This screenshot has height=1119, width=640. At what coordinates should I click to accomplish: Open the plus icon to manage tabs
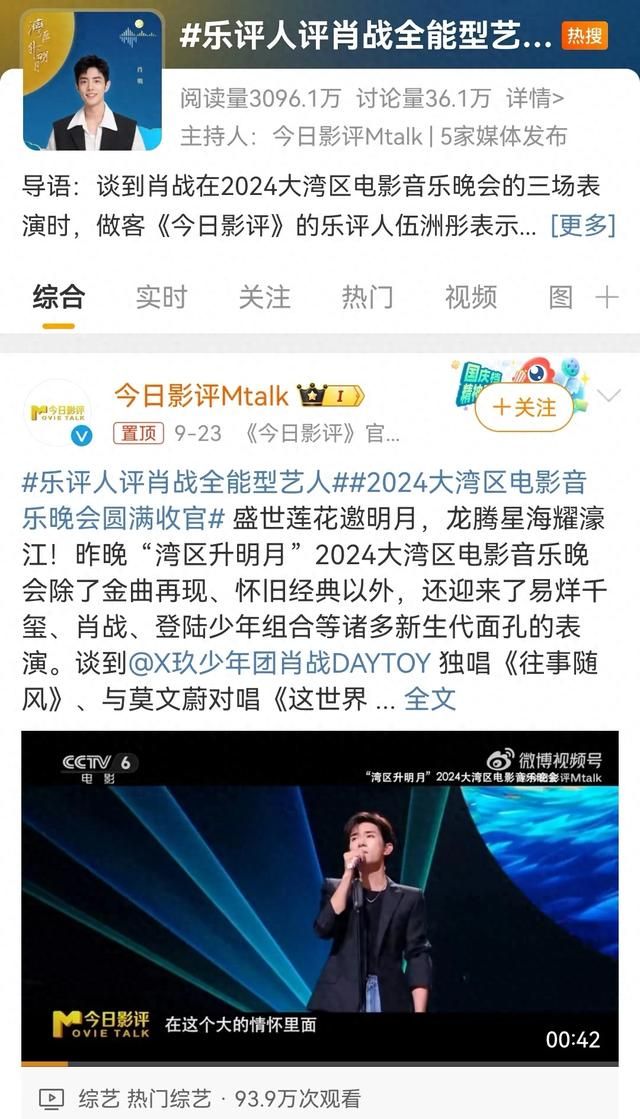tap(606, 296)
